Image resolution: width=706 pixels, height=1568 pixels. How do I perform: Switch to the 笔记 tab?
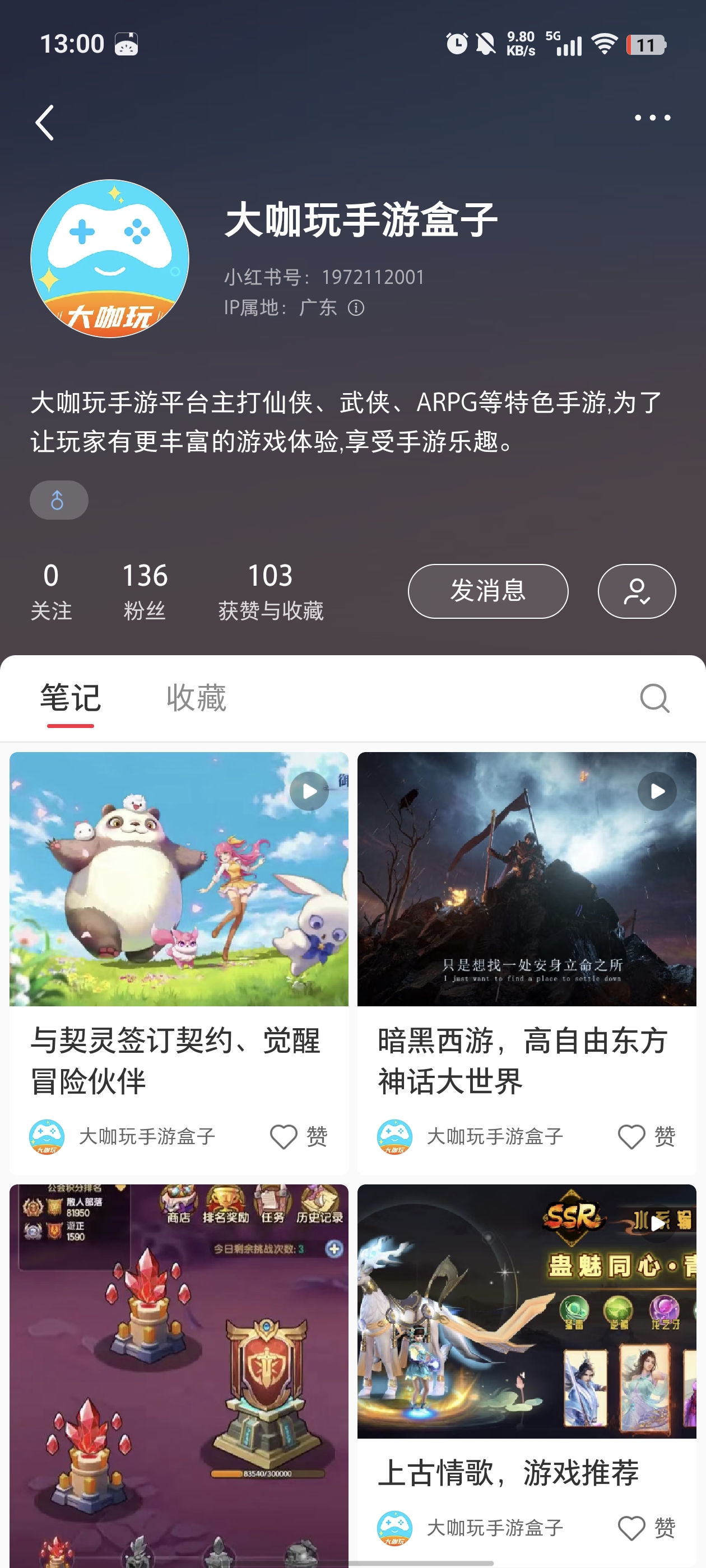(x=71, y=698)
